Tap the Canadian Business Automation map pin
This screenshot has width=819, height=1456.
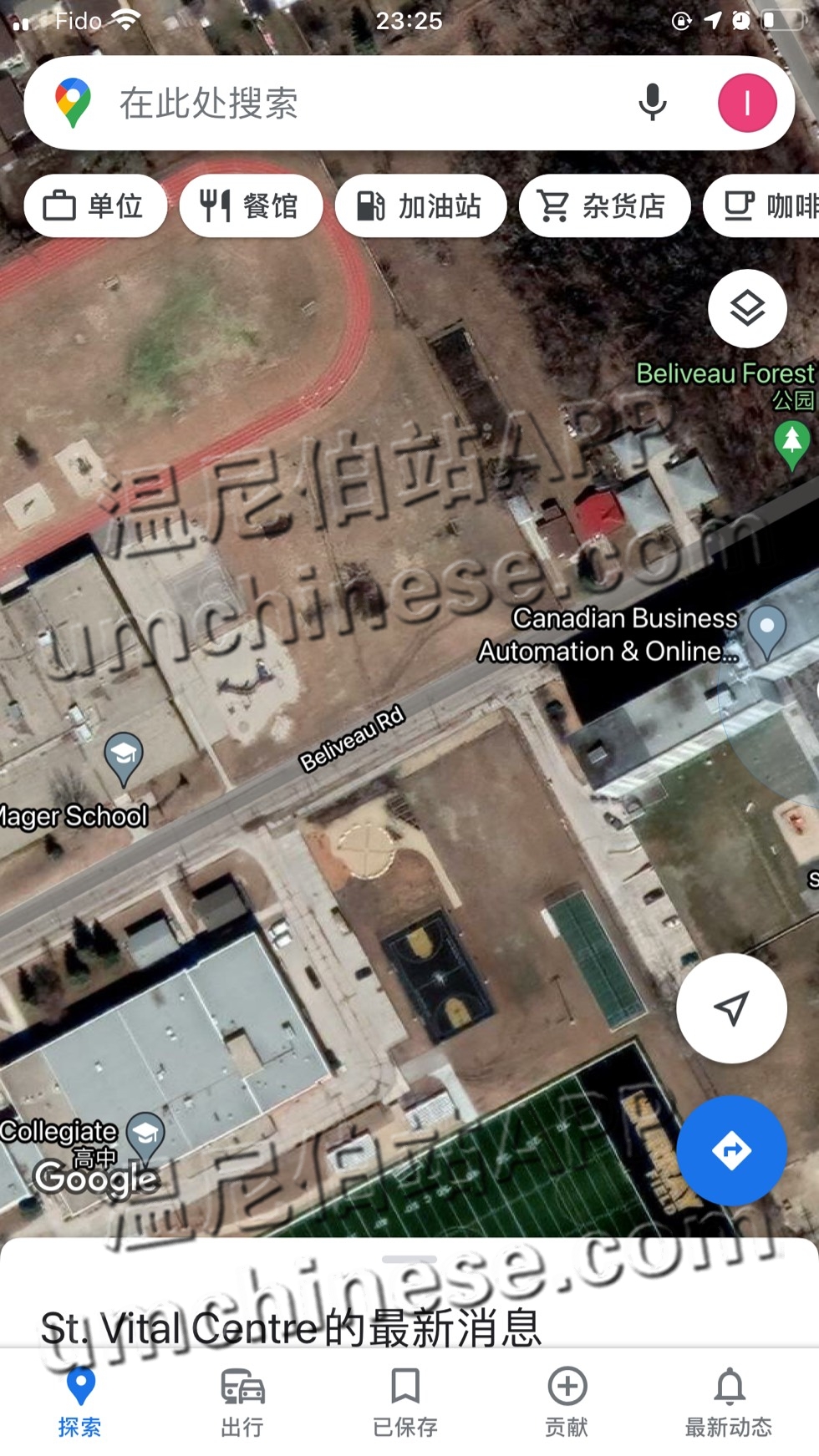[x=766, y=630]
